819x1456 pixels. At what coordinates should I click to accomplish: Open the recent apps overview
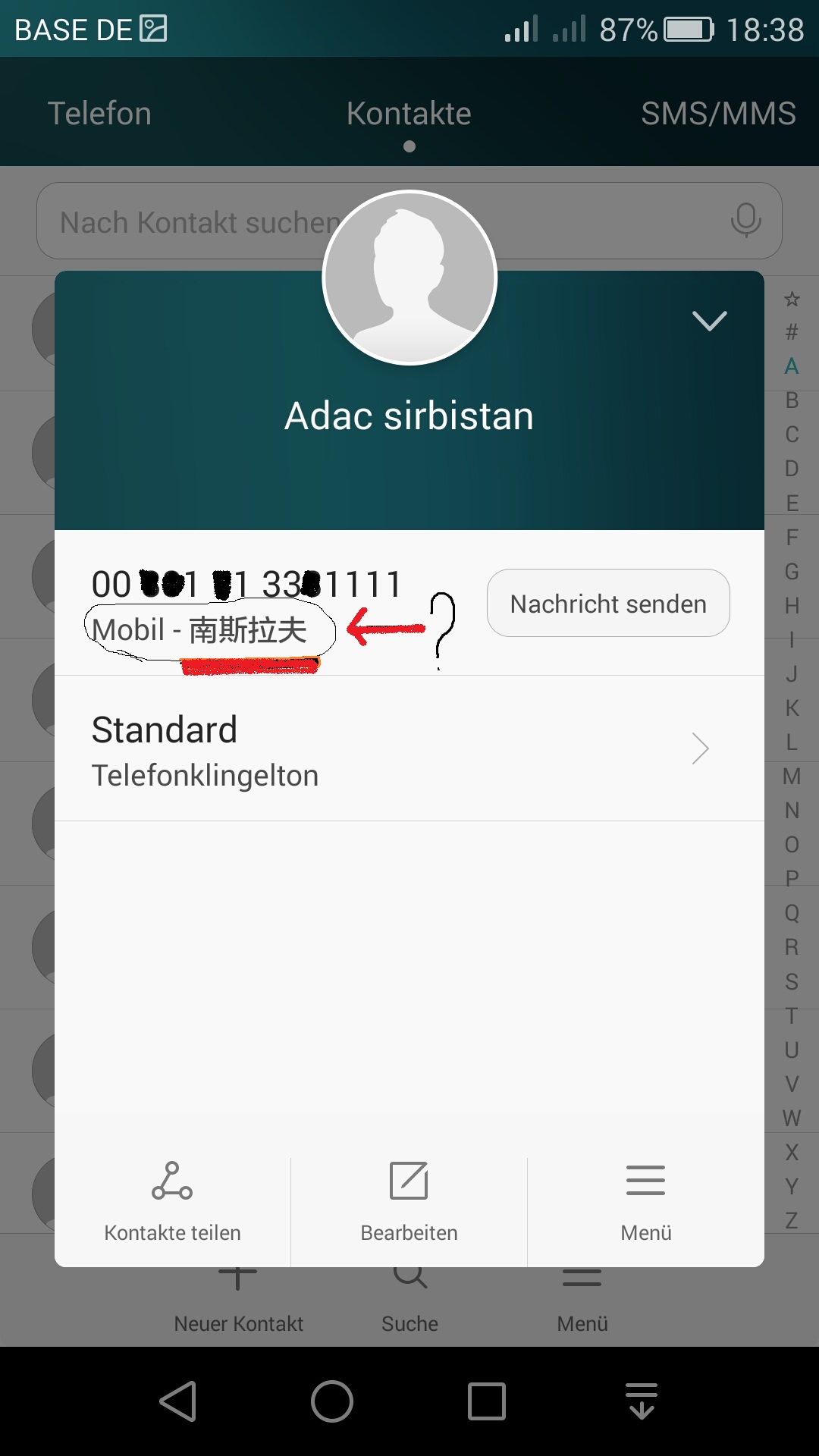[x=486, y=1401]
